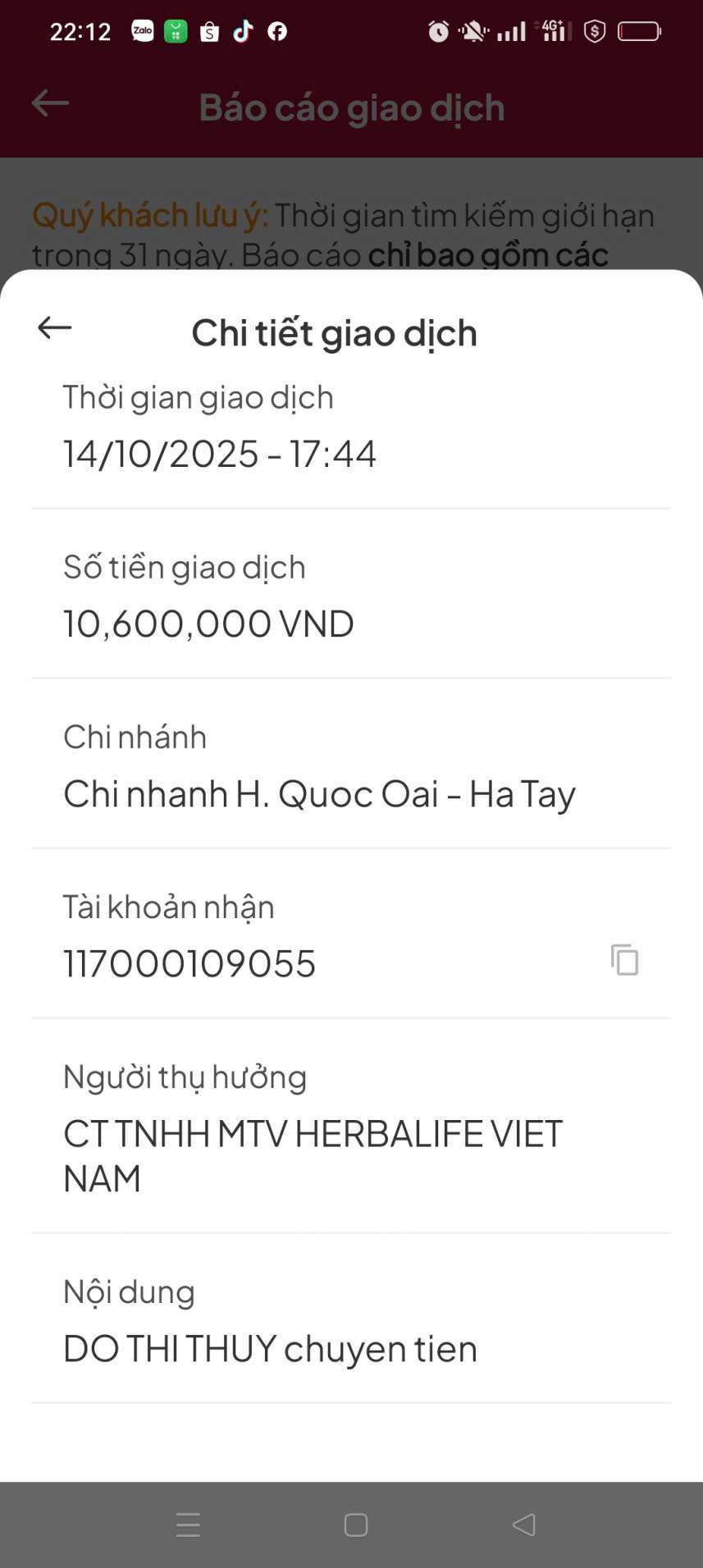Copy the receiving account number 117000109055

[x=624, y=960]
